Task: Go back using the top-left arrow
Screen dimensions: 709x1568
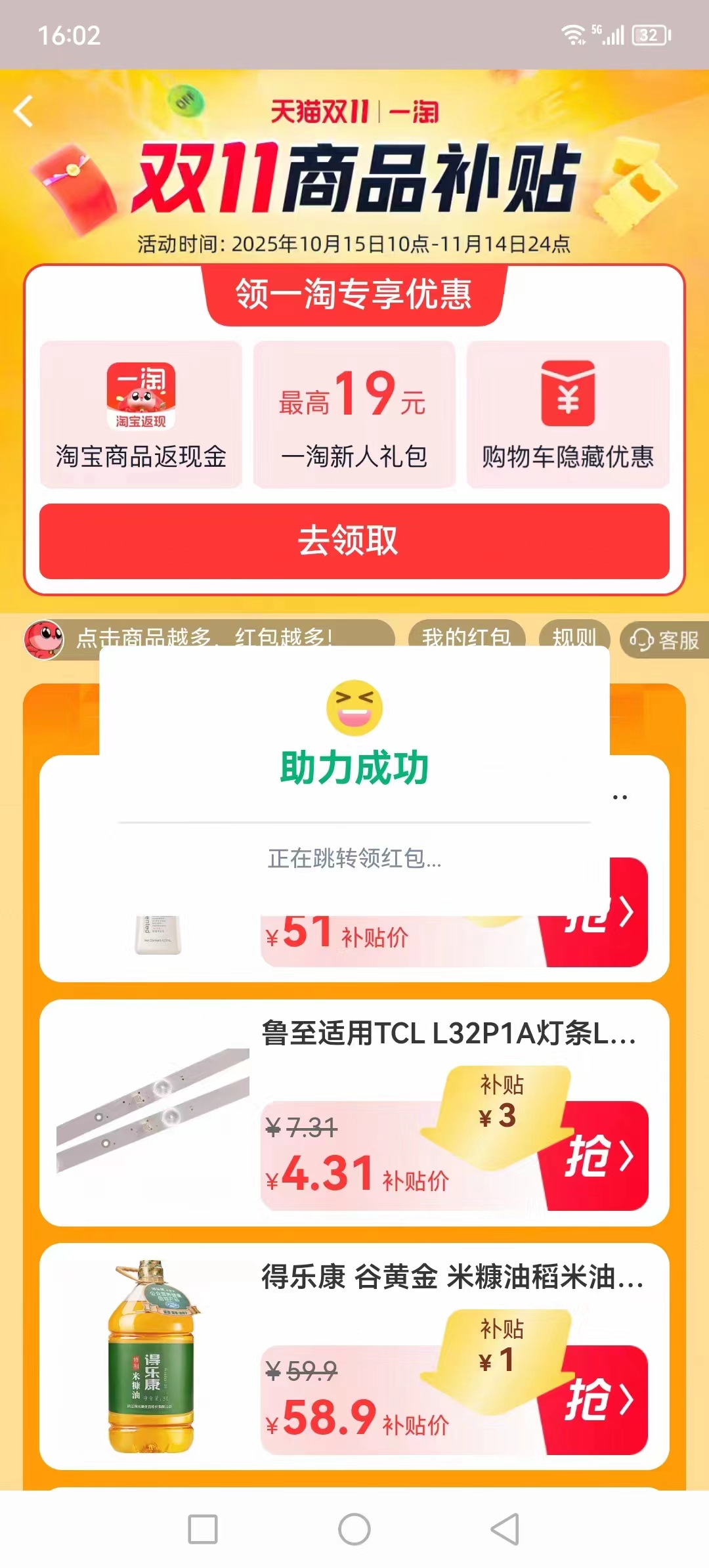Action: point(24,111)
